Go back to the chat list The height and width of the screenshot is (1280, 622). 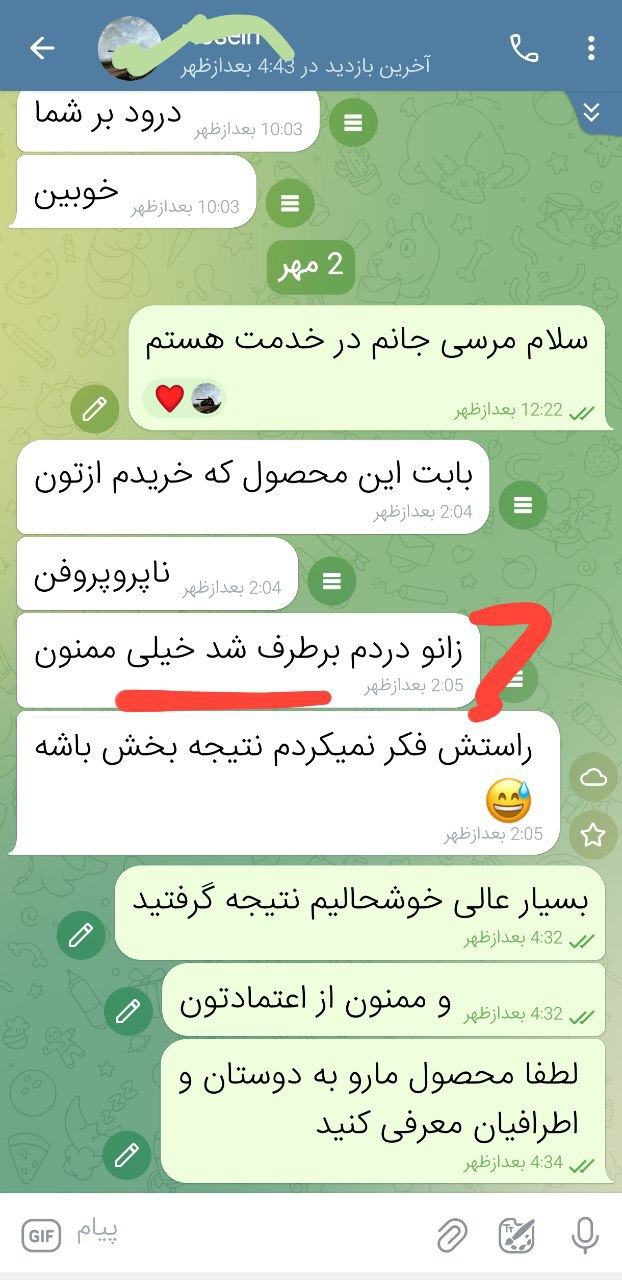(42, 47)
